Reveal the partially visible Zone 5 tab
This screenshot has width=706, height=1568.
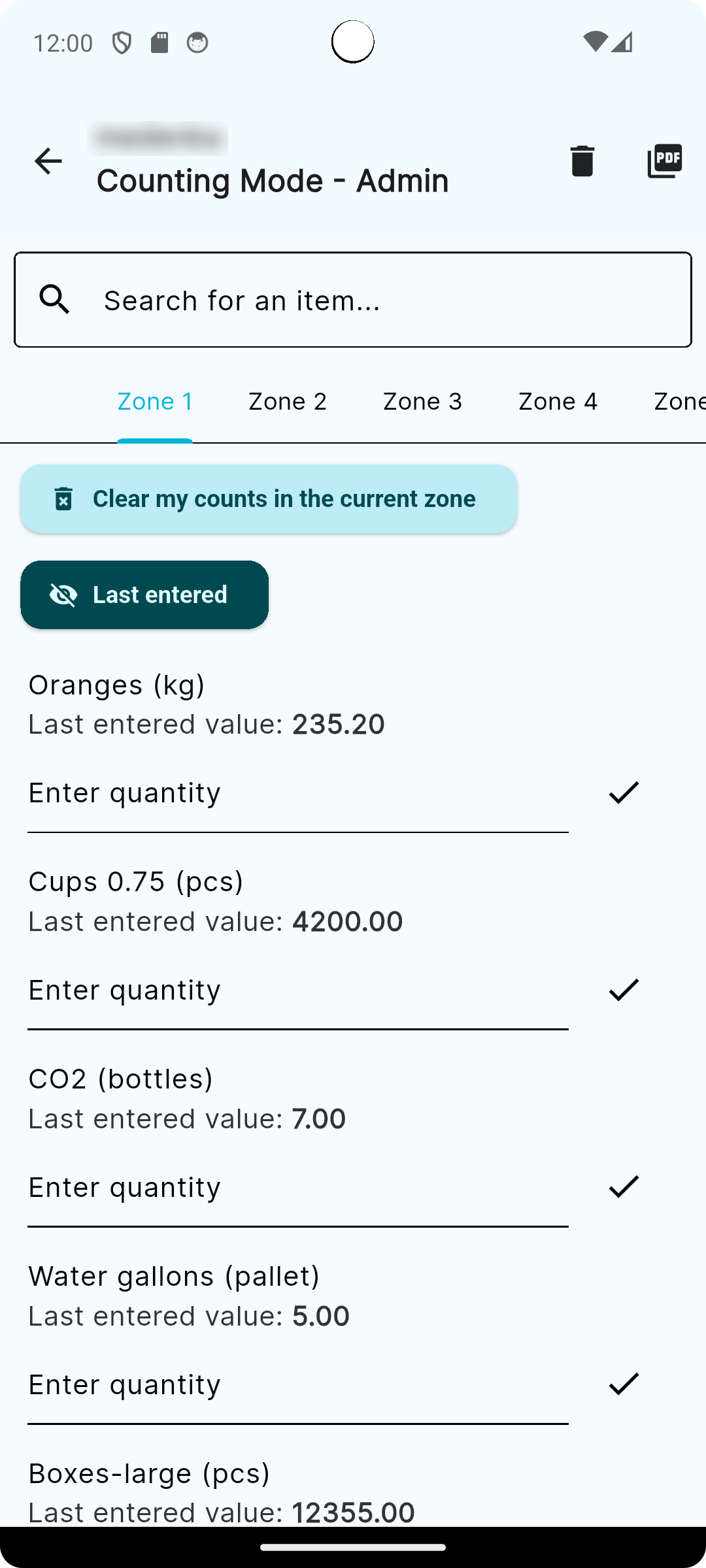coord(680,401)
